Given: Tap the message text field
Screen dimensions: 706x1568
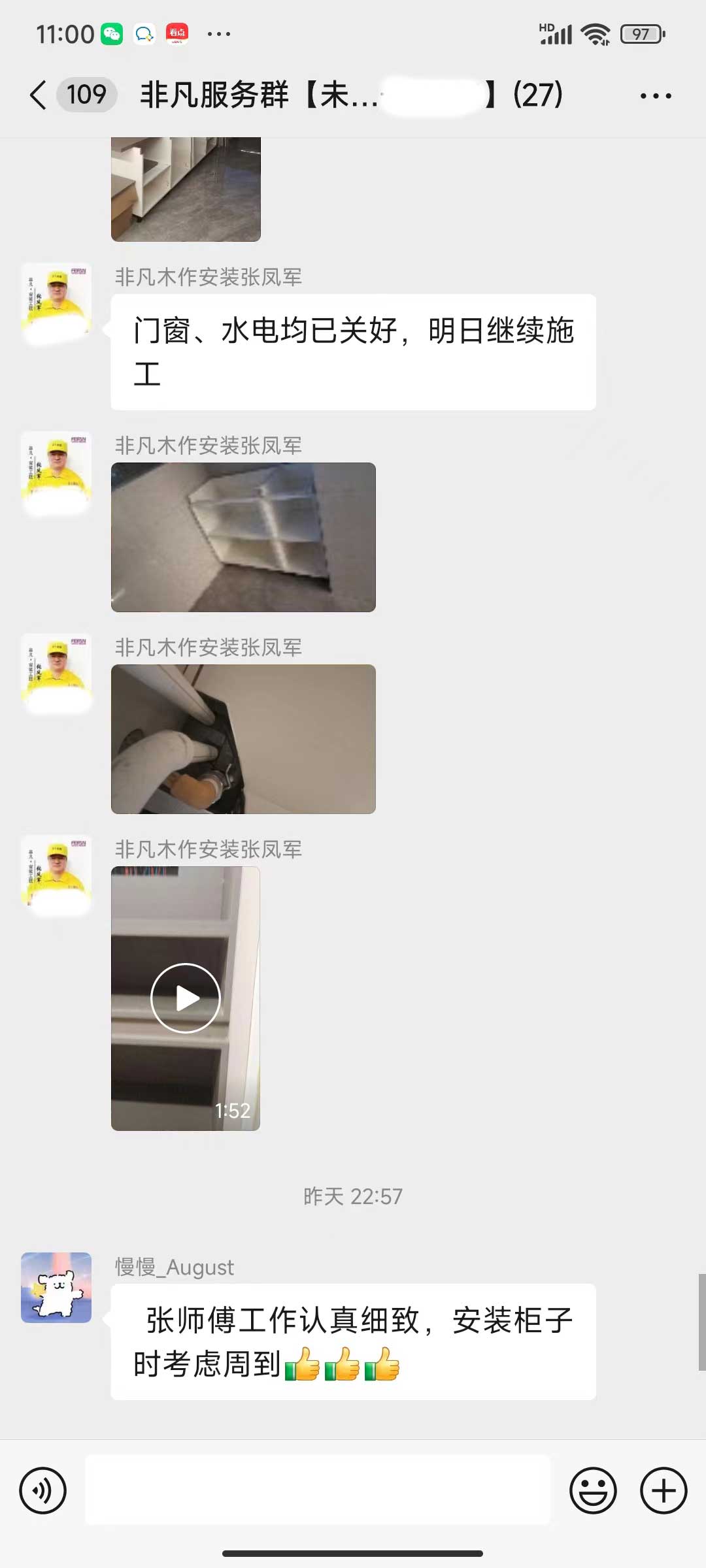Looking at the screenshot, I should [x=318, y=1490].
